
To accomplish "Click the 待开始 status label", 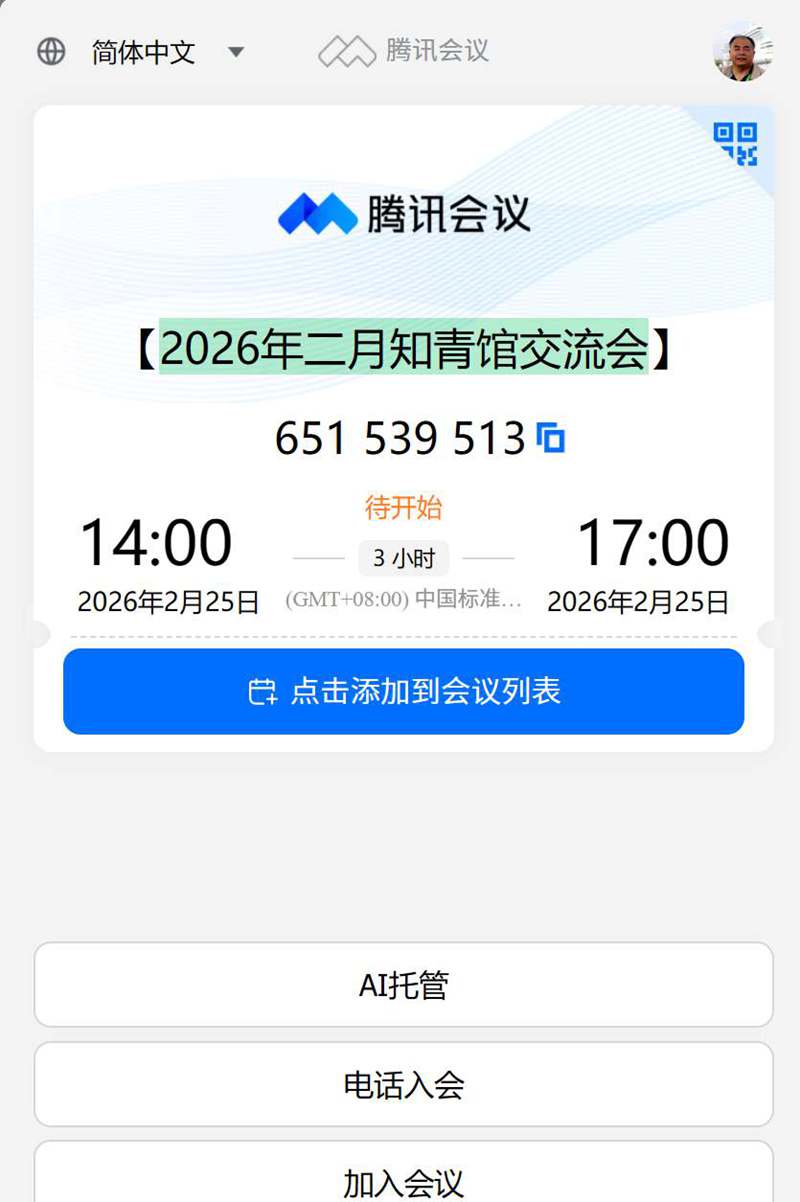I will [x=403, y=508].
